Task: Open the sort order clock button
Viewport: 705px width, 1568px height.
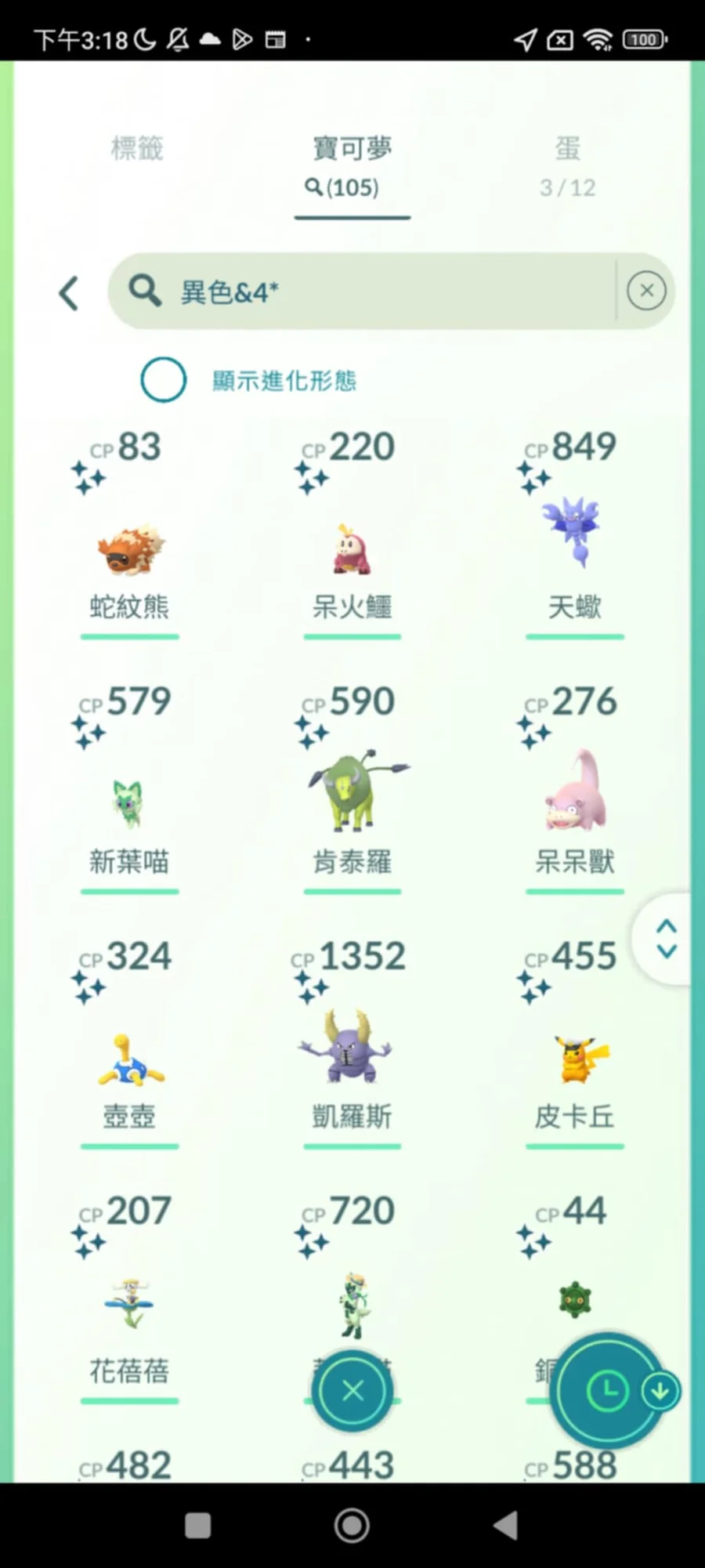Action: coord(607,1391)
